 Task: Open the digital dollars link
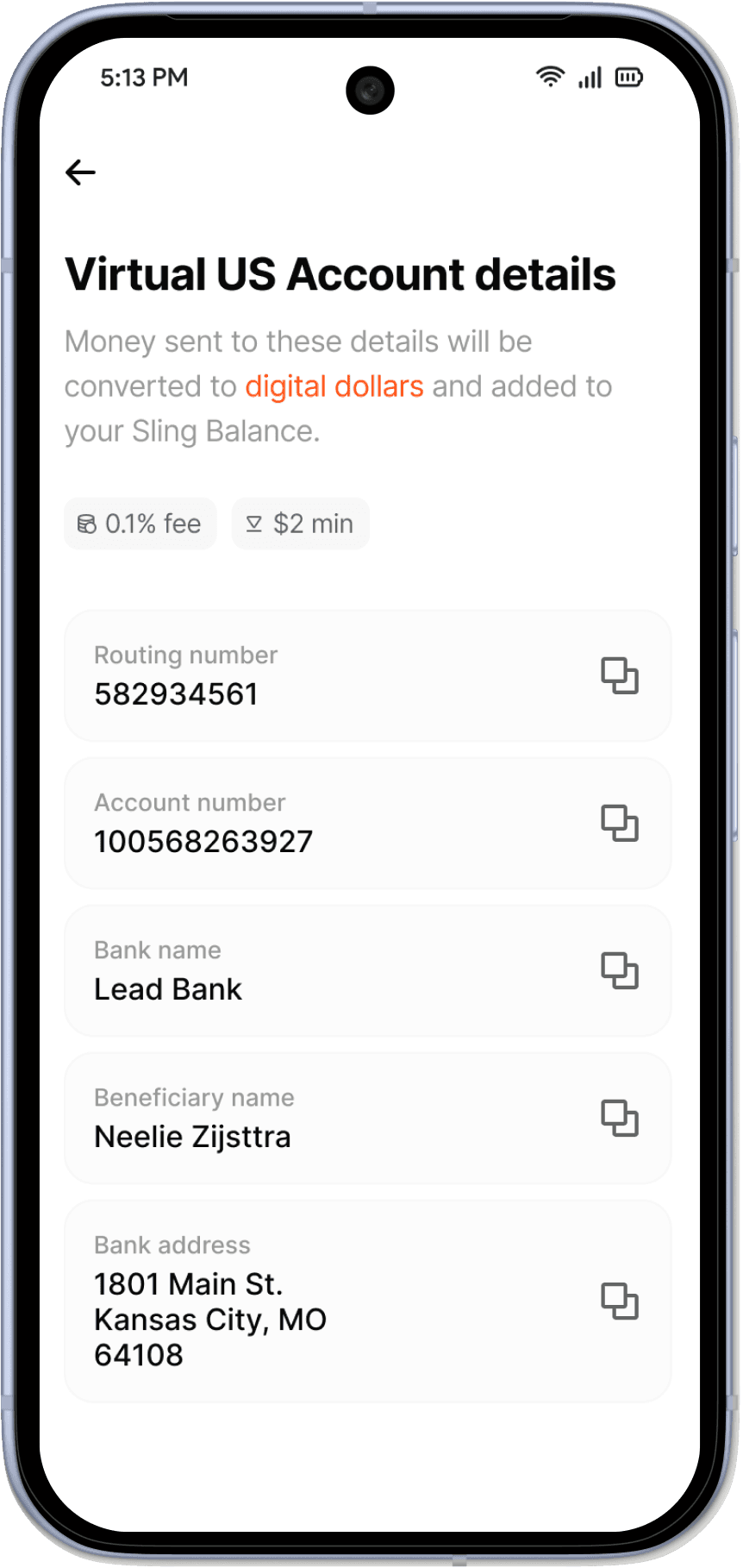coord(334,386)
